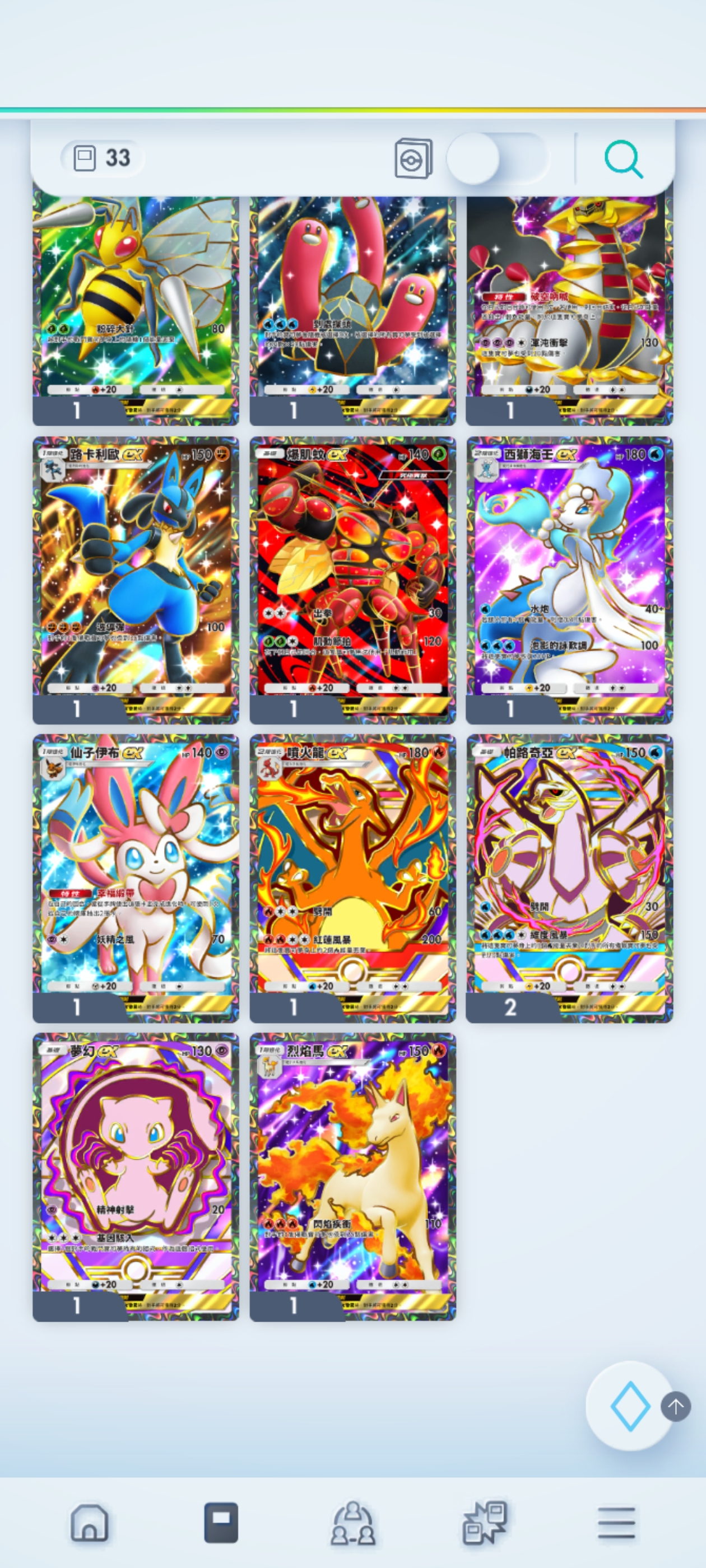The width and height of the screenshot is (706, 1568).
Task: Open the Social Hub tab
Action: pyautogui.click(x=352, y=1523)
